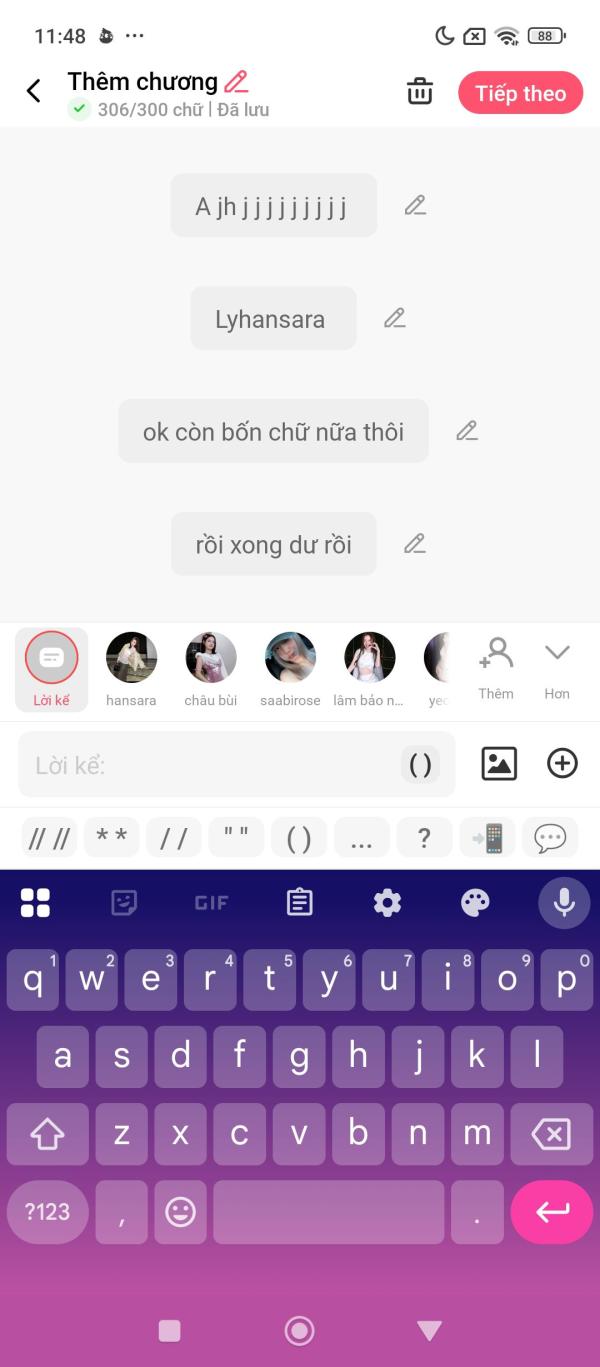
Task: Go back with the top-left arrow
Action: point(33,92)
